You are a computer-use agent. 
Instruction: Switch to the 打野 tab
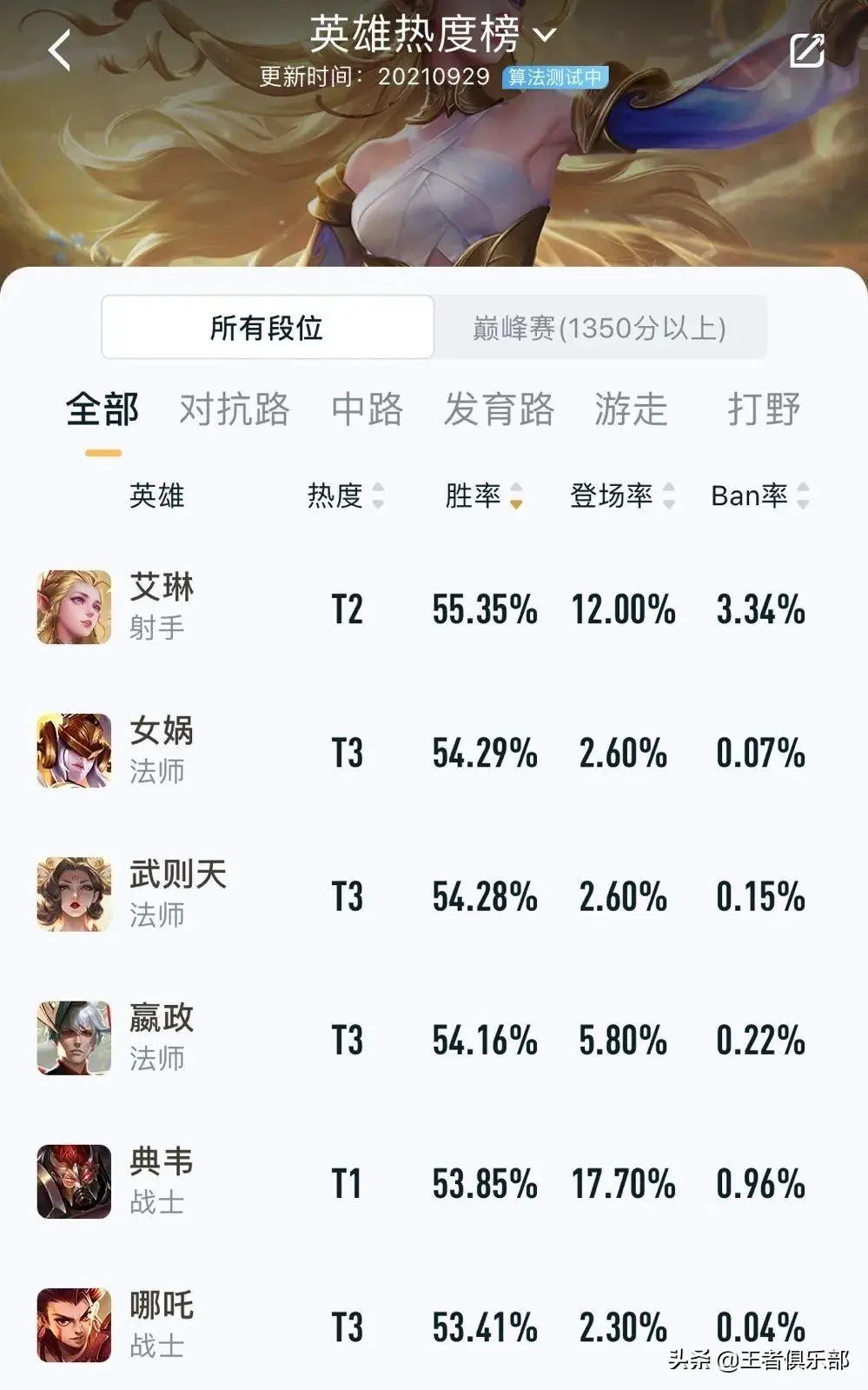(x=763, y=410)
